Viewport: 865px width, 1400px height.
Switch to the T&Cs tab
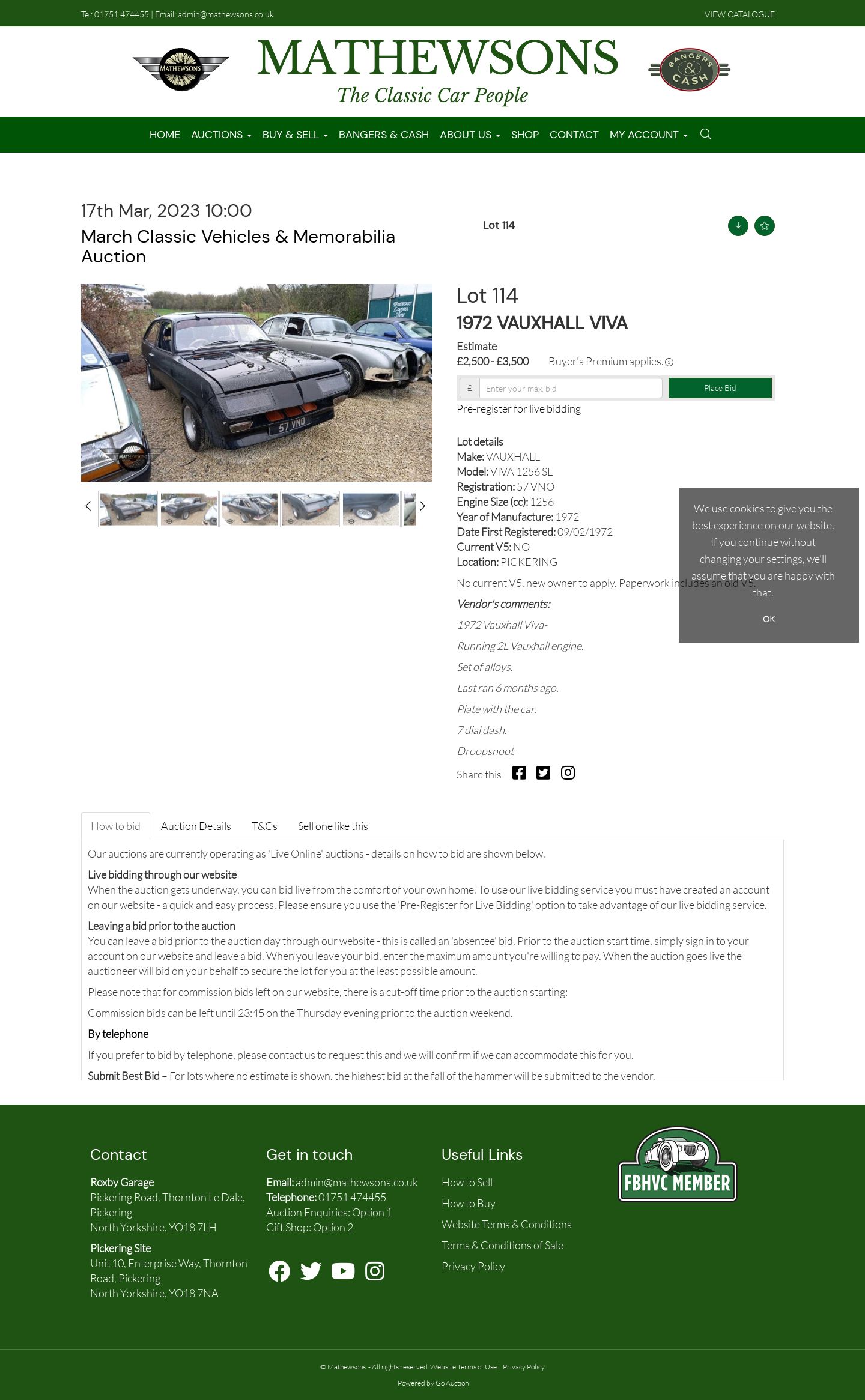(264, 826)
